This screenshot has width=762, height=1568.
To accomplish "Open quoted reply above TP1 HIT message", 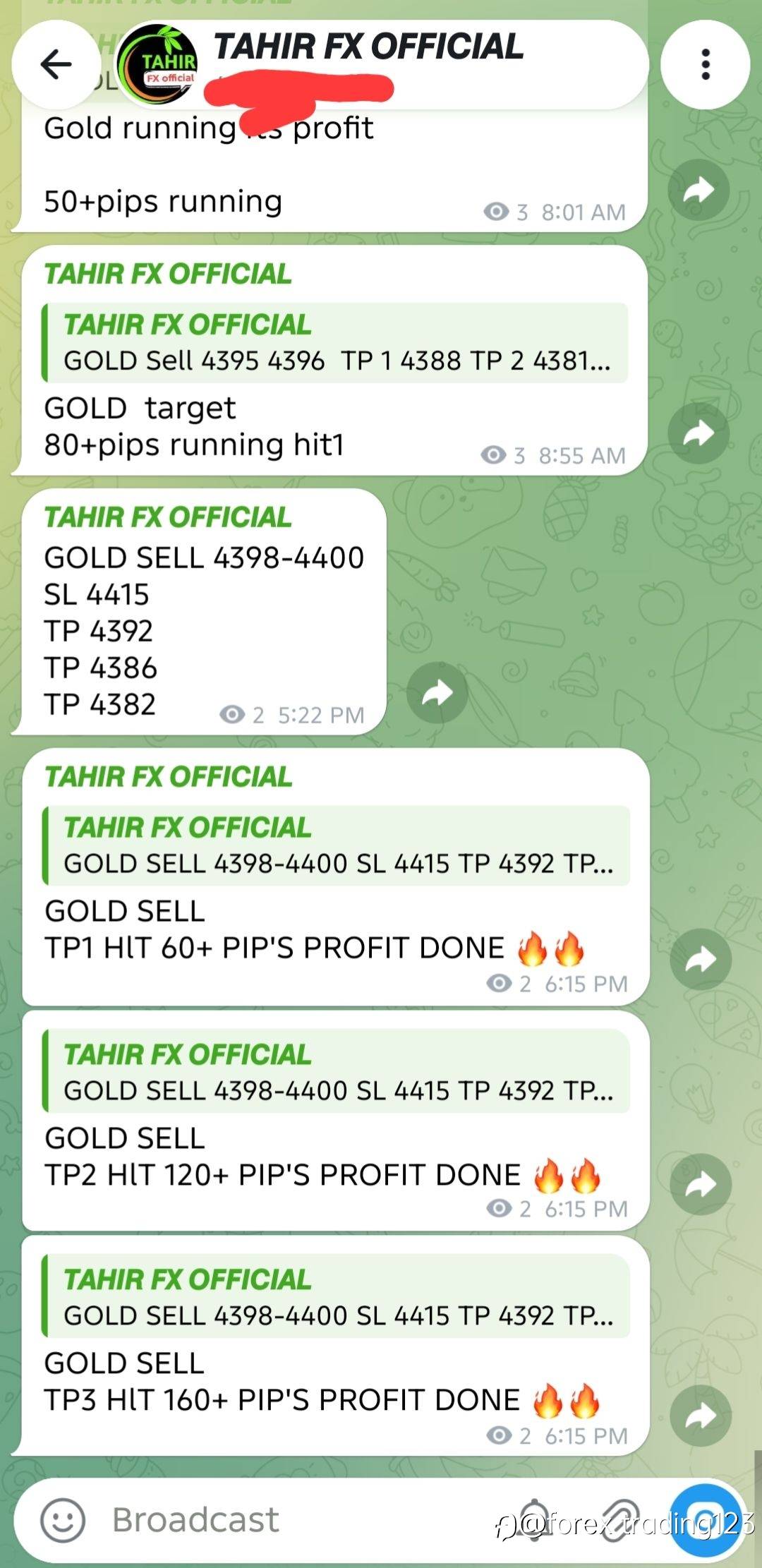I will pyautogui.click(x=336, y=845).
